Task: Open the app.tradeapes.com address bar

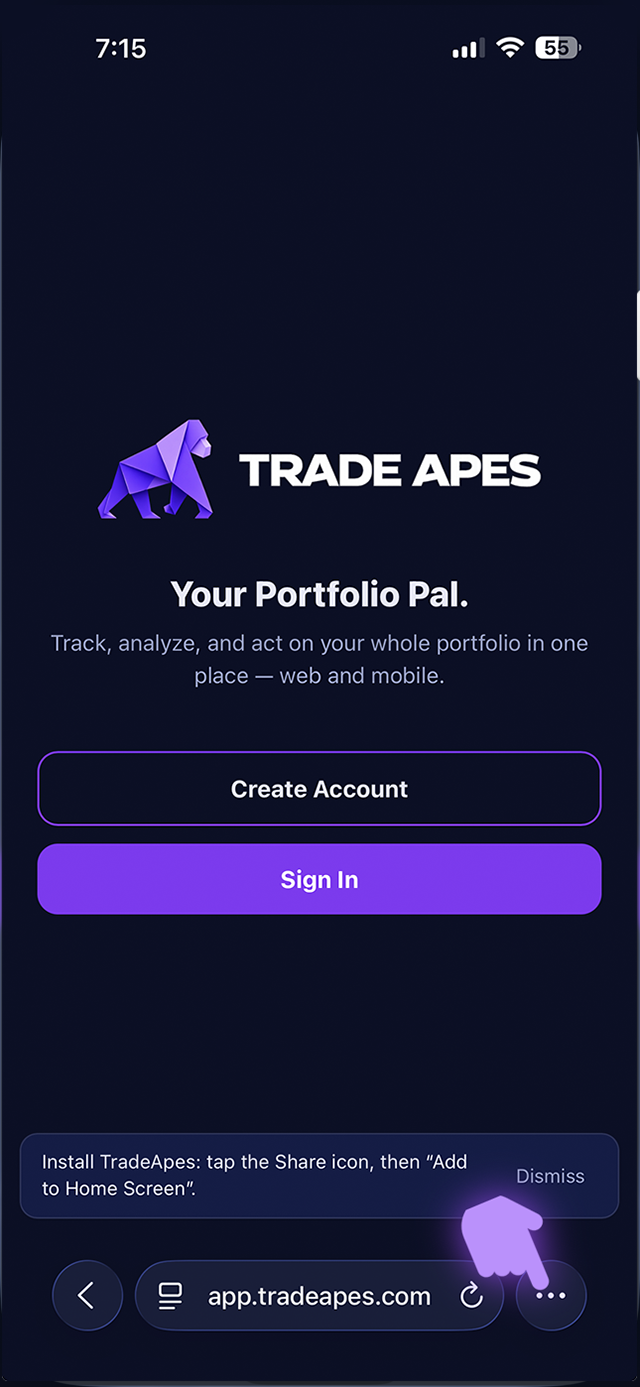Action: (319, 1296)
